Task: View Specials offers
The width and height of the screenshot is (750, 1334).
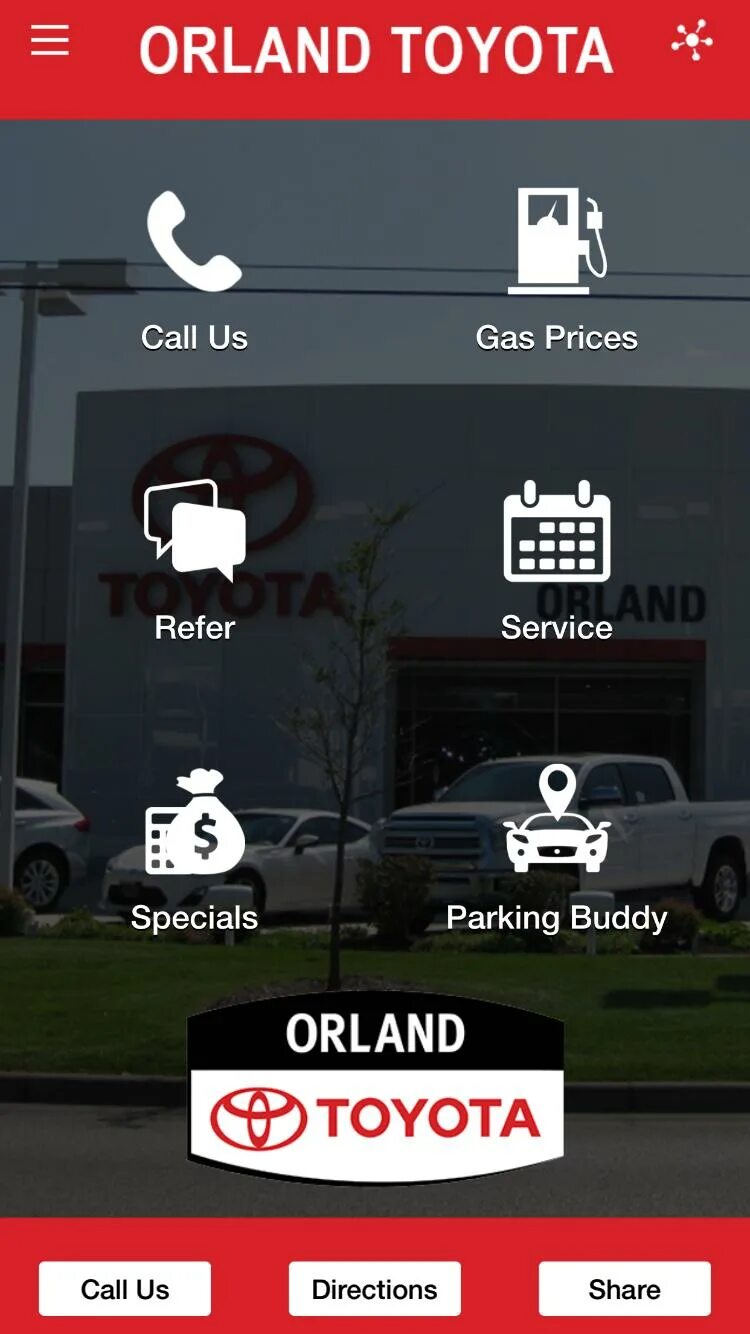Action: click(194, 823)
